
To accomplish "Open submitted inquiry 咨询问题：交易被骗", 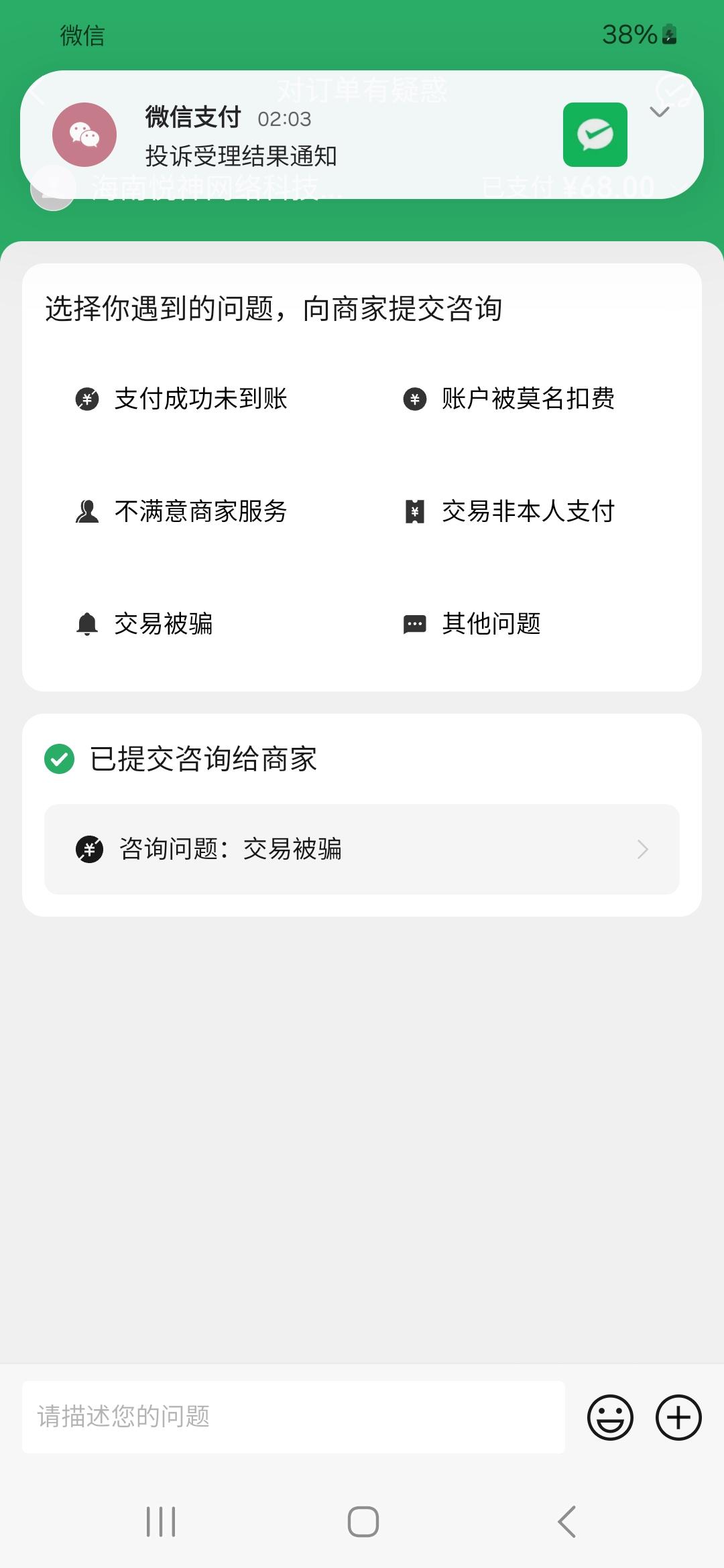I will (362, 849).
